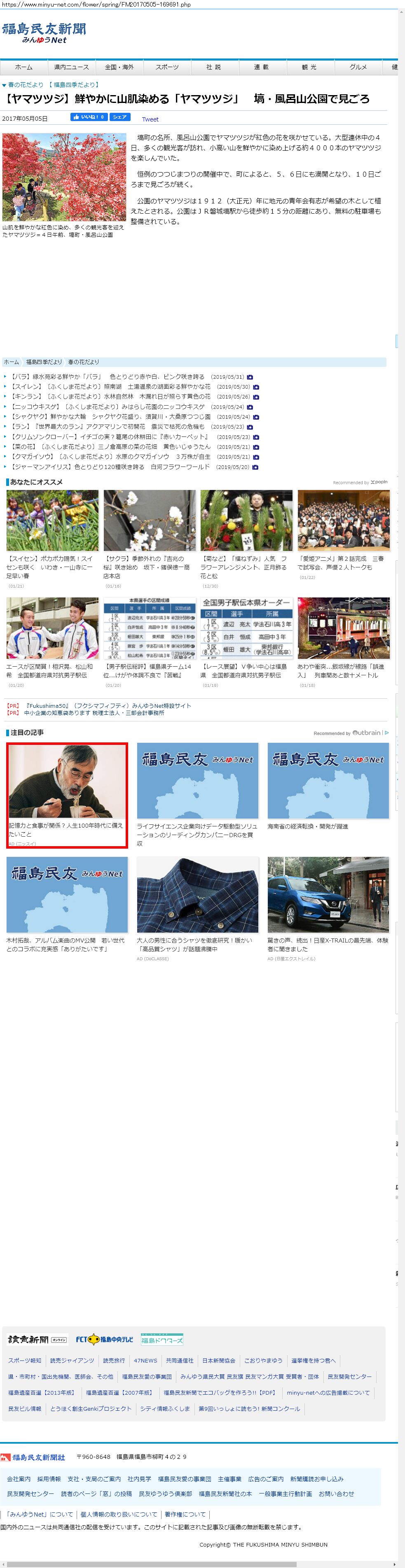Tweet this article

click(150, 119)
